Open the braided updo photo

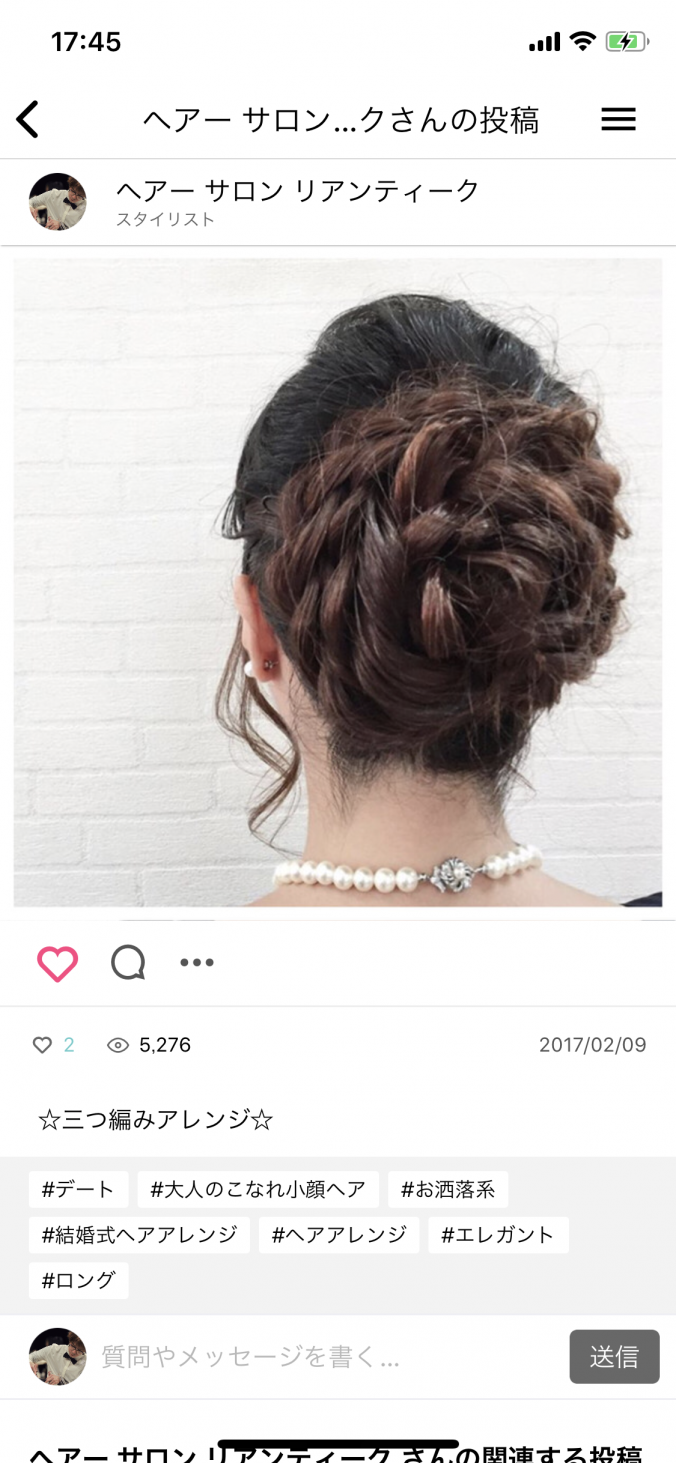click(x=338, y=582)
